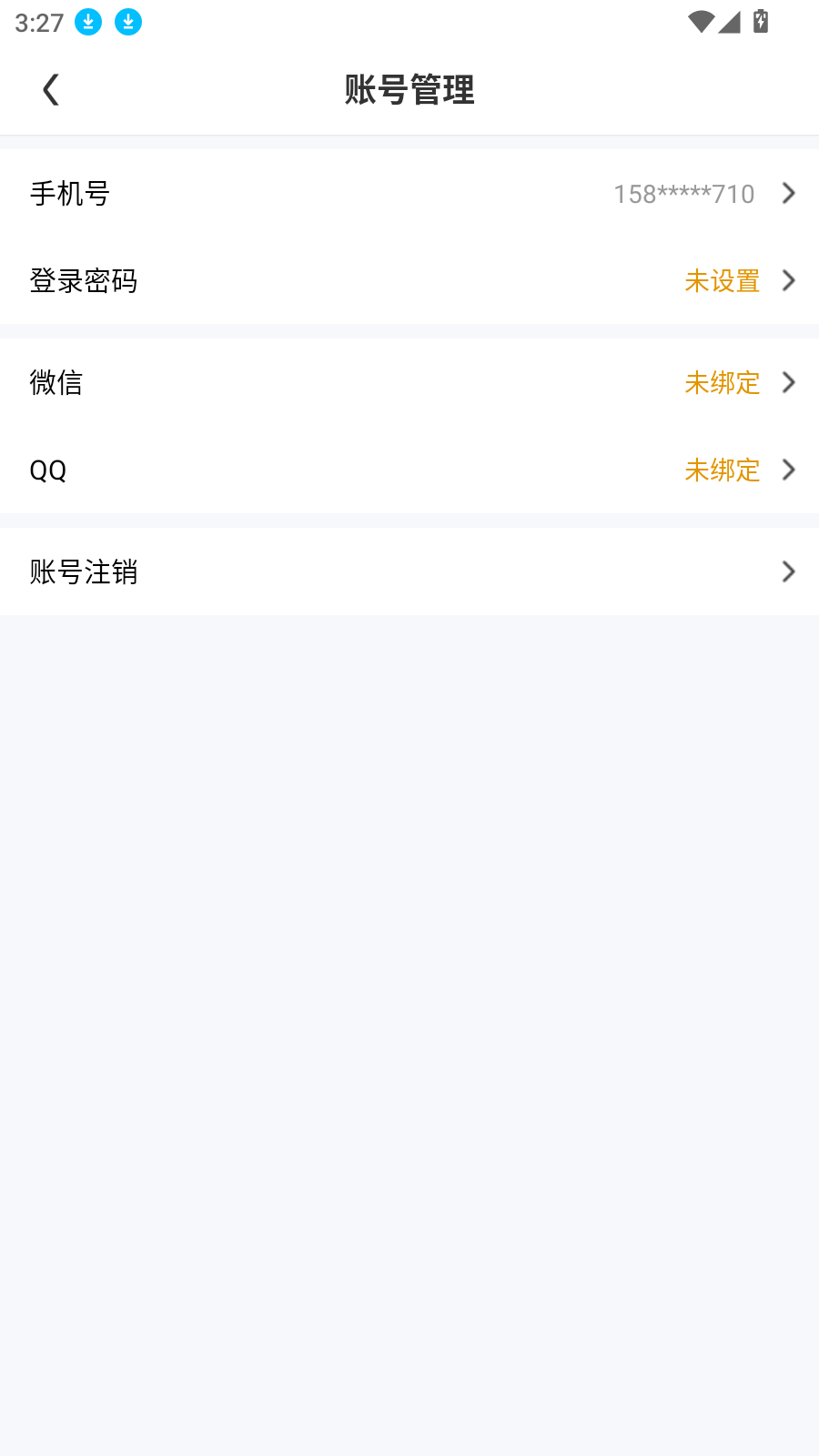
Task: Tap 未绑定 next to 微信
Action: [x=723, y=383]
